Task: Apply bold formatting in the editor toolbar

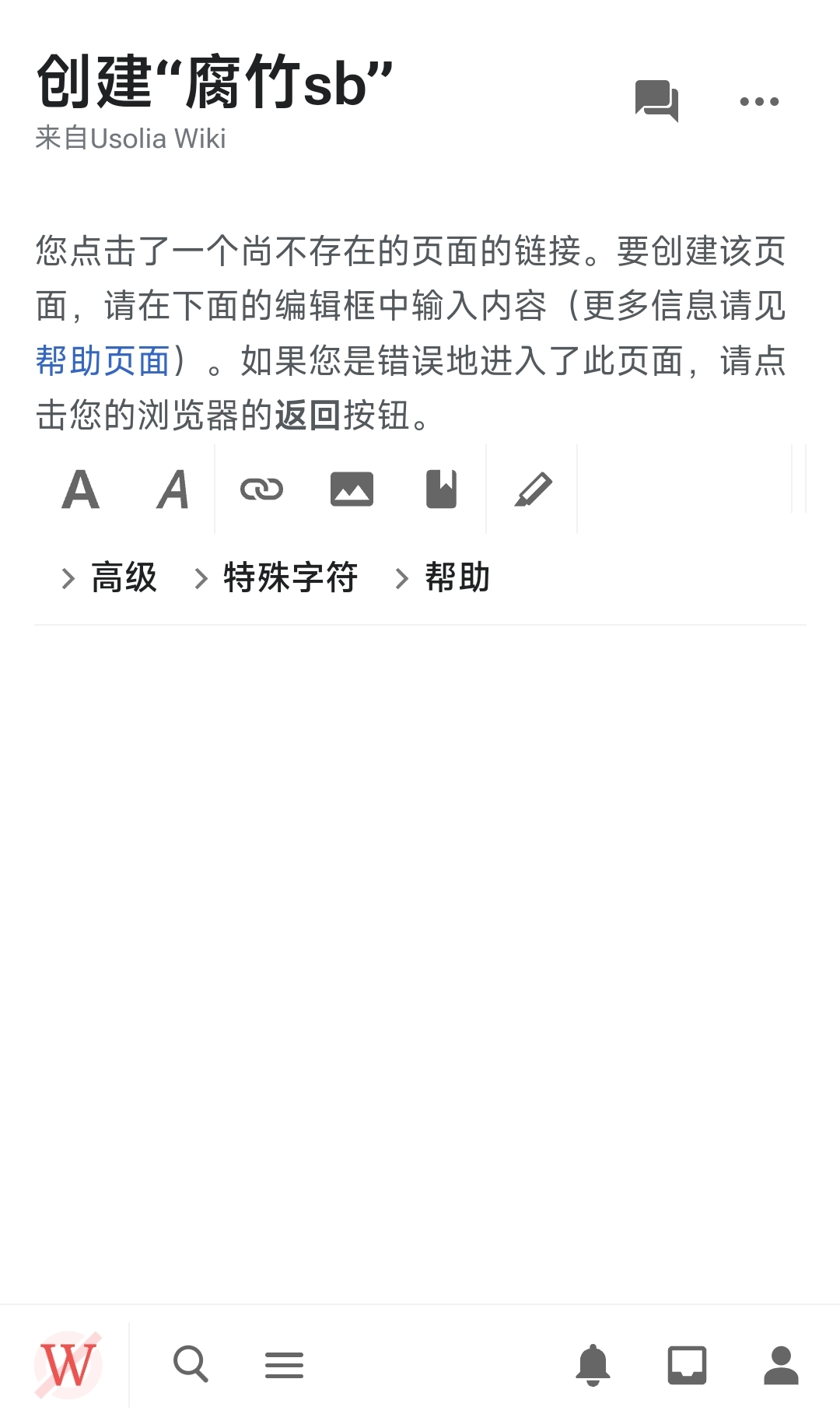Action: click(x=81, y=489)
